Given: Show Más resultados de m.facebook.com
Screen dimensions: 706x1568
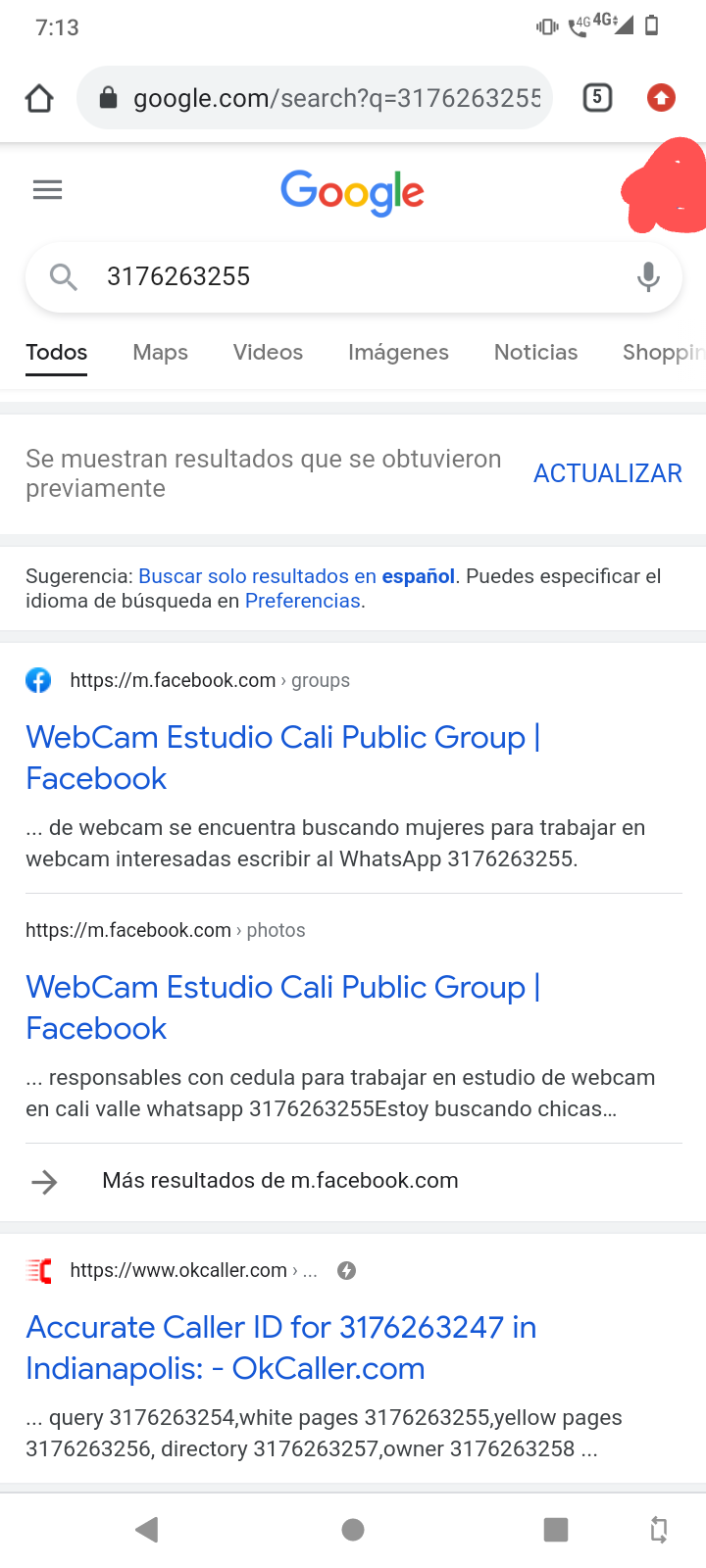Looking at the screenshot, I should pos(279,1181).
